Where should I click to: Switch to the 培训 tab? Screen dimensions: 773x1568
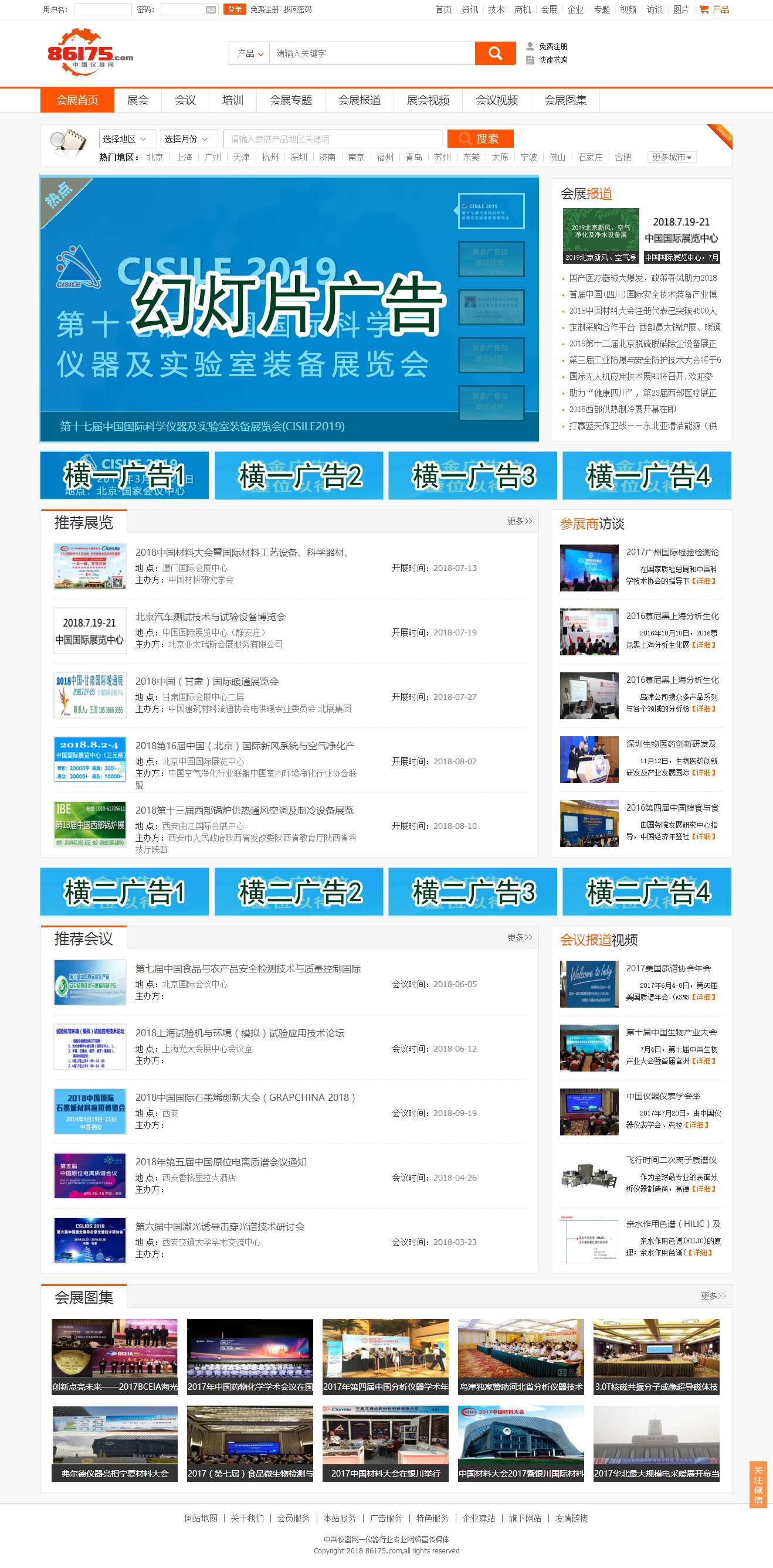click(233, 100)
